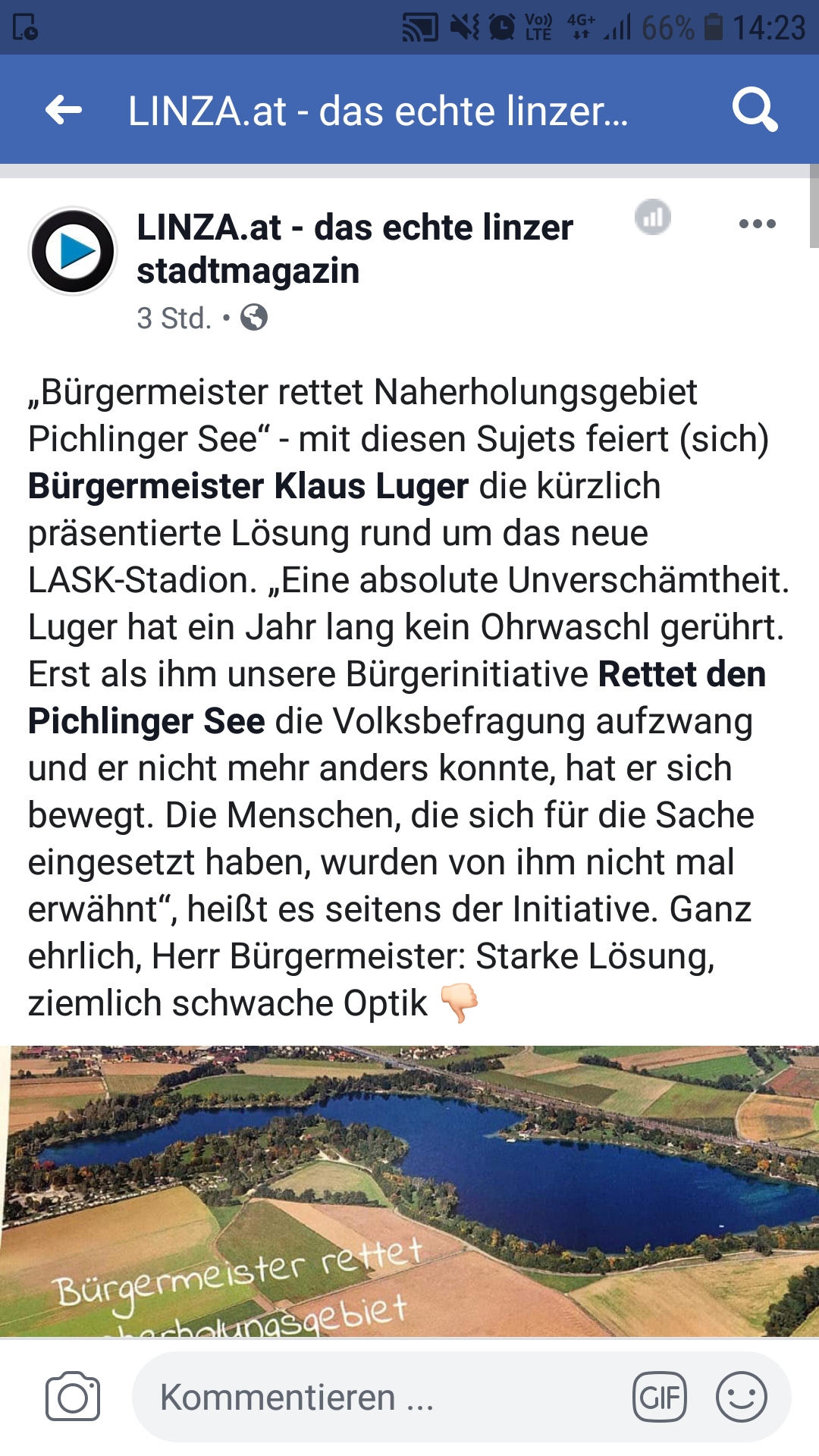Open the Pichlinger See aerial photo

click(x=409, y=1191)
